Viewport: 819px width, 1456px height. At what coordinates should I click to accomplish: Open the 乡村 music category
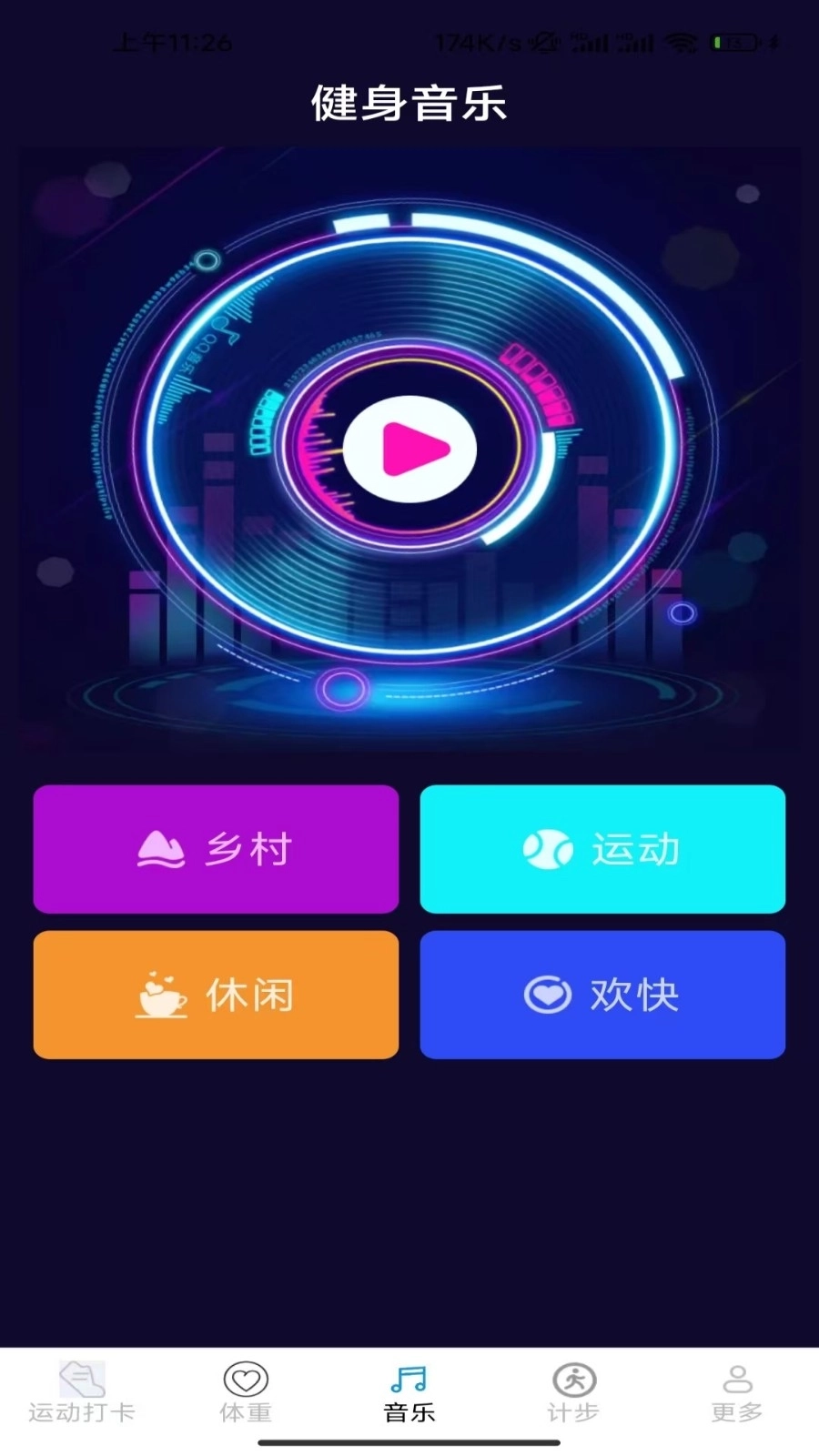pyautogui.click(x=216, y=849)
